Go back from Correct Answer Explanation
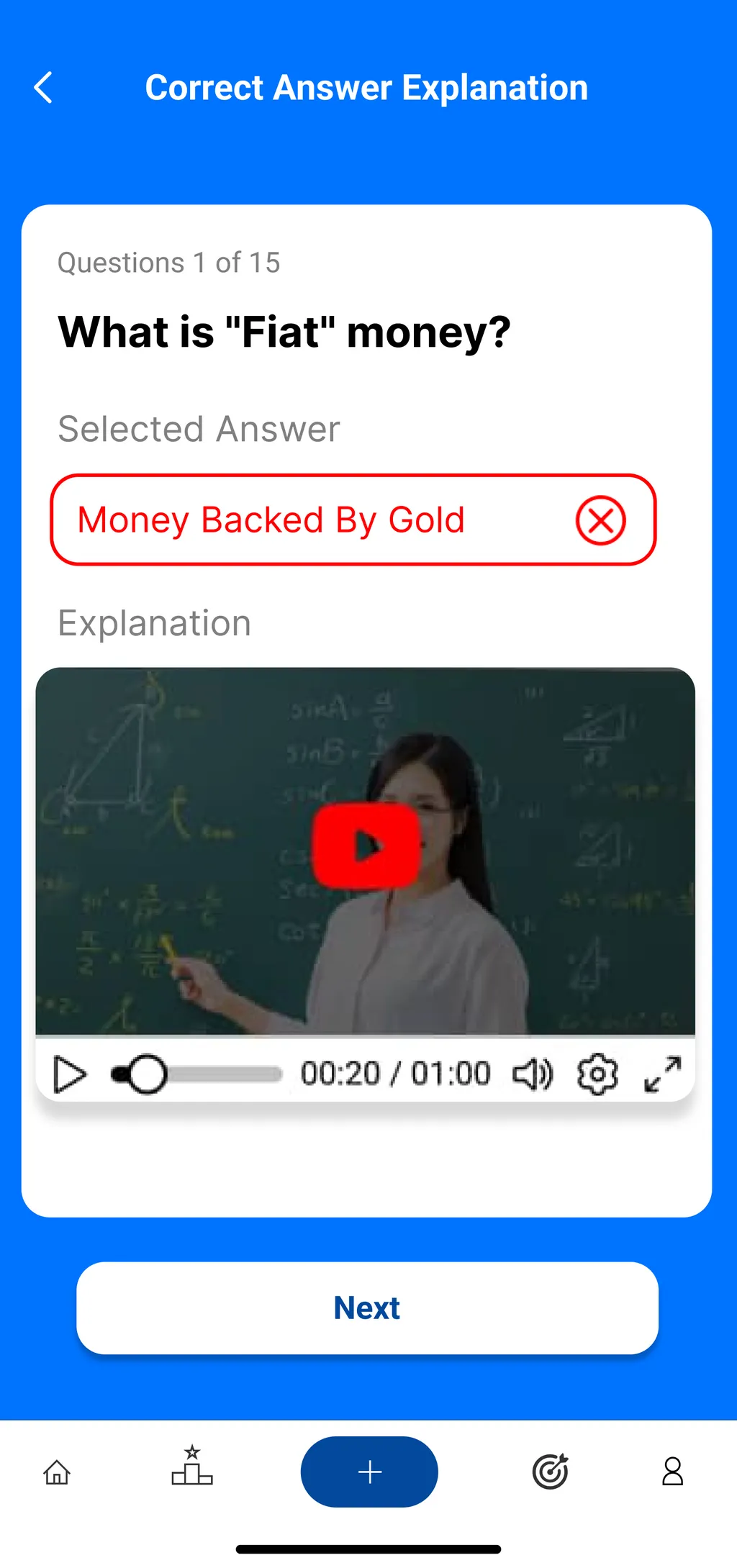This screenshot has width=737, height=1568. [44, 88]
